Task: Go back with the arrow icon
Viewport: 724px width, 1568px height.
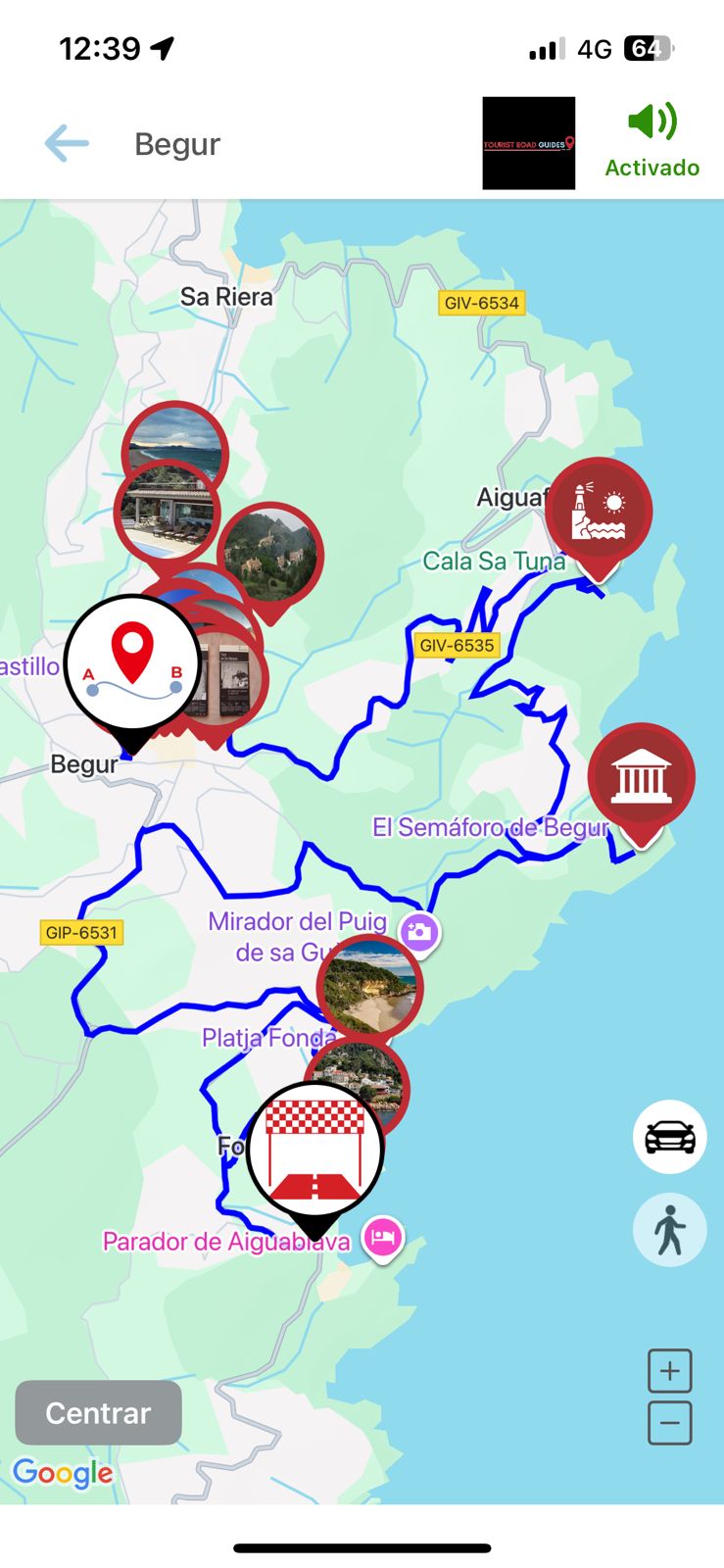Action: [67, 144]
